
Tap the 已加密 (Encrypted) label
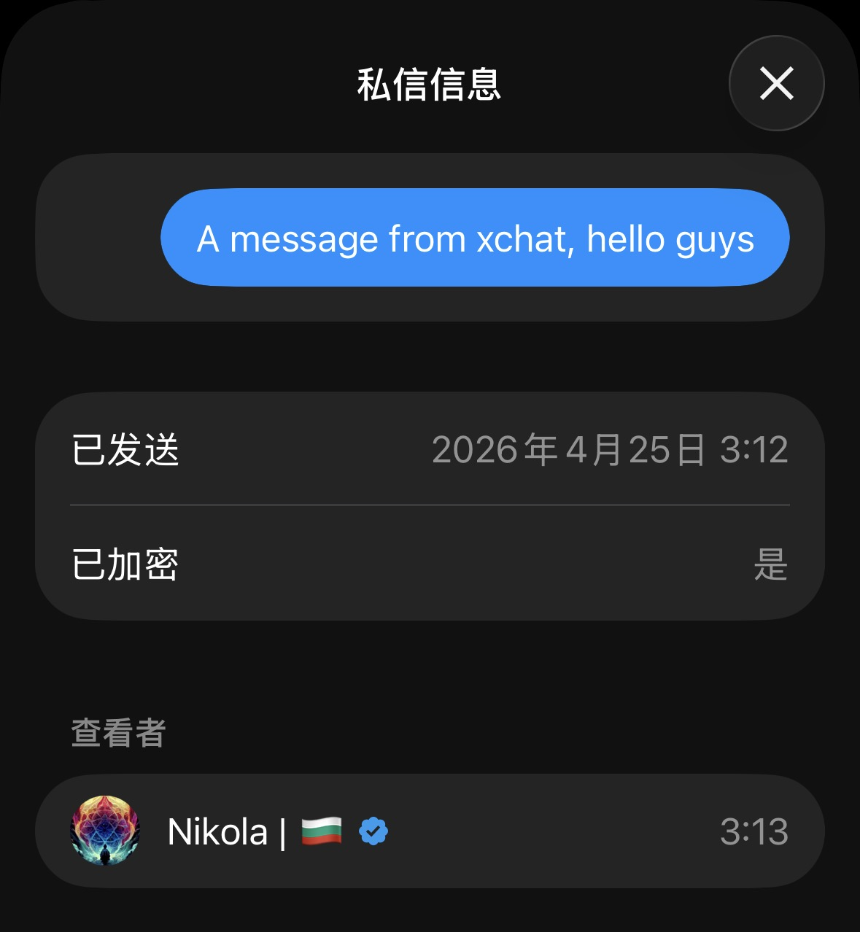point(124,564)
